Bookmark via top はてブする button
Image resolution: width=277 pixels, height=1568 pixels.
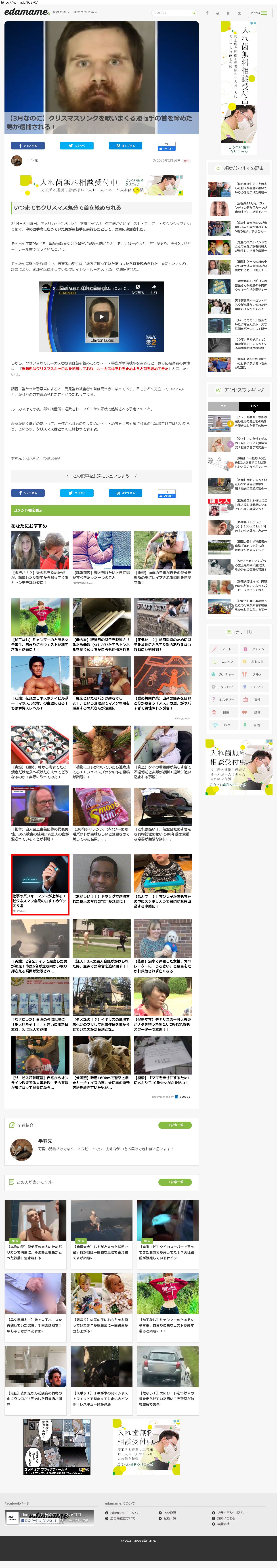(x=125, y=145)
